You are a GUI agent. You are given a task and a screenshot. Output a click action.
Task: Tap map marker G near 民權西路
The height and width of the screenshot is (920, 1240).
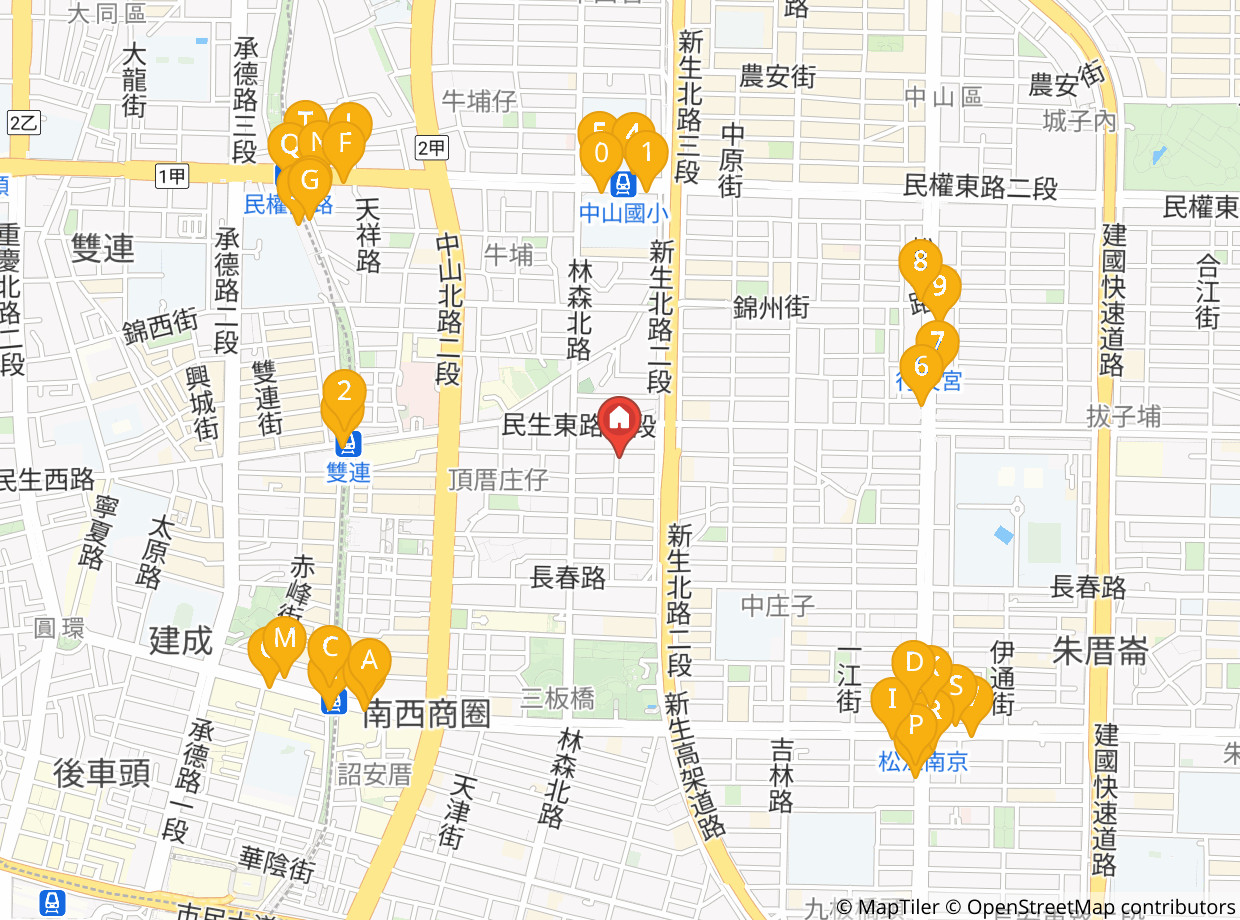pos(310,182)
